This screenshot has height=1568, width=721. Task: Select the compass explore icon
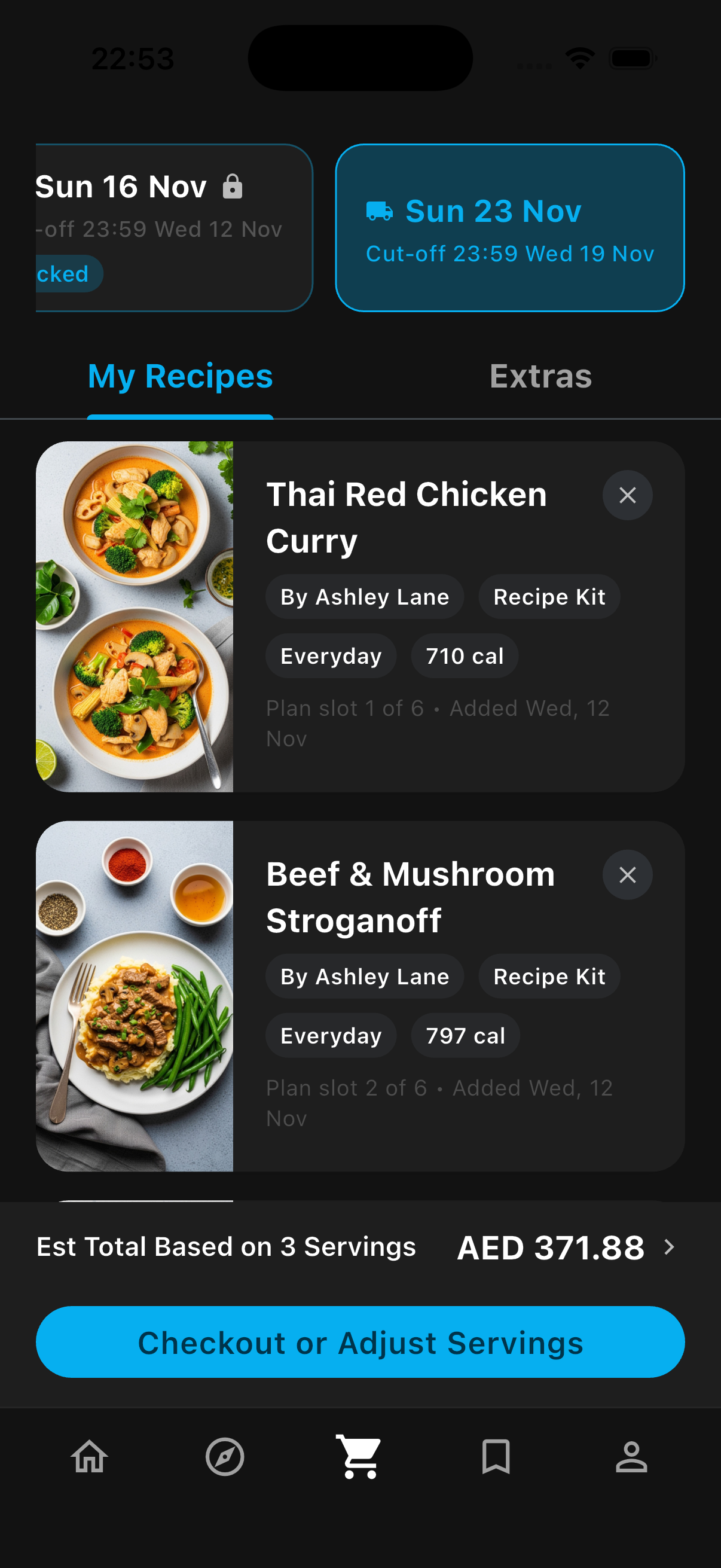click(224, 1456)
